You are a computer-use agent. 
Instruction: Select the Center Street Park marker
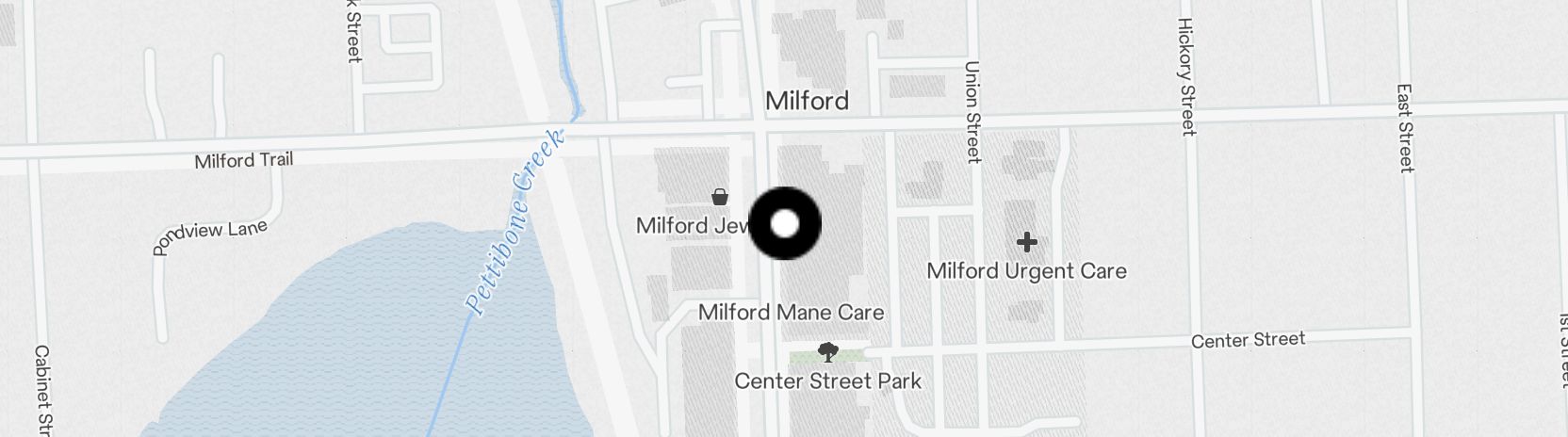pyautogui.click(x=828, y=354)
